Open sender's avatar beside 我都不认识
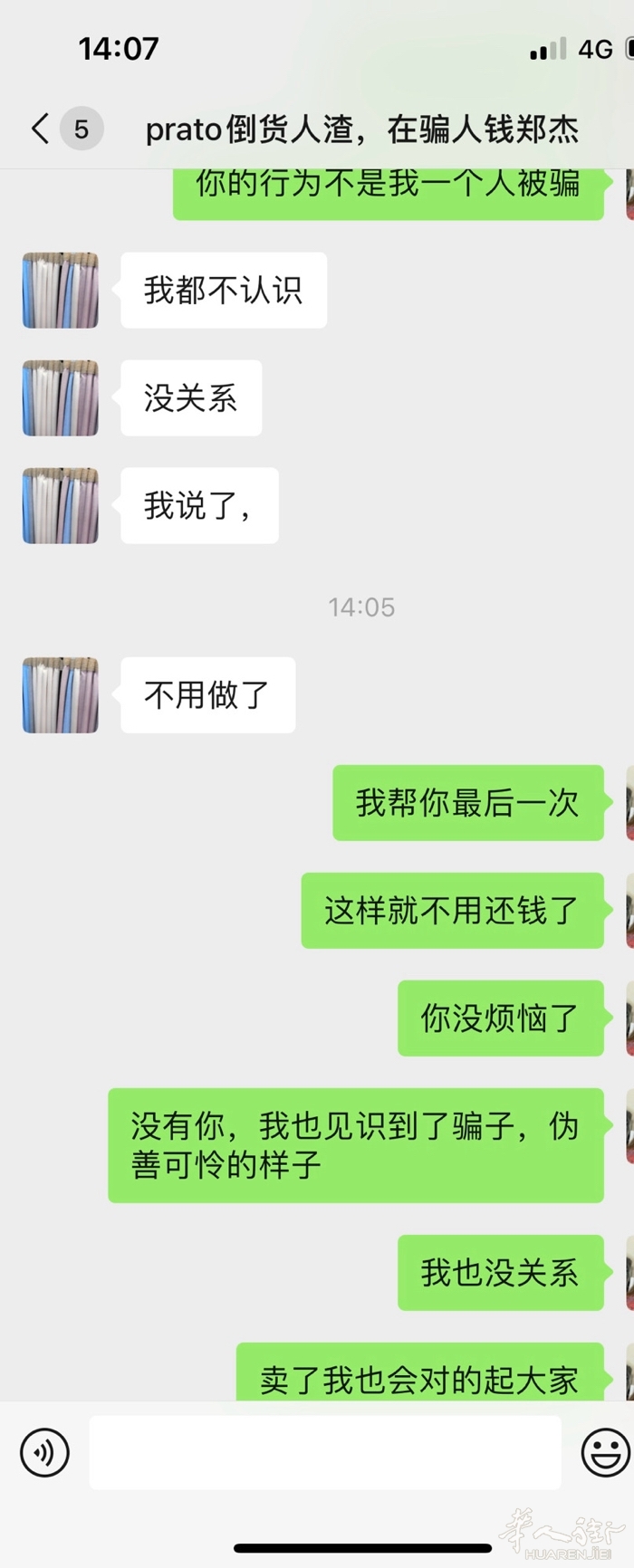 [x=61, y=291]
